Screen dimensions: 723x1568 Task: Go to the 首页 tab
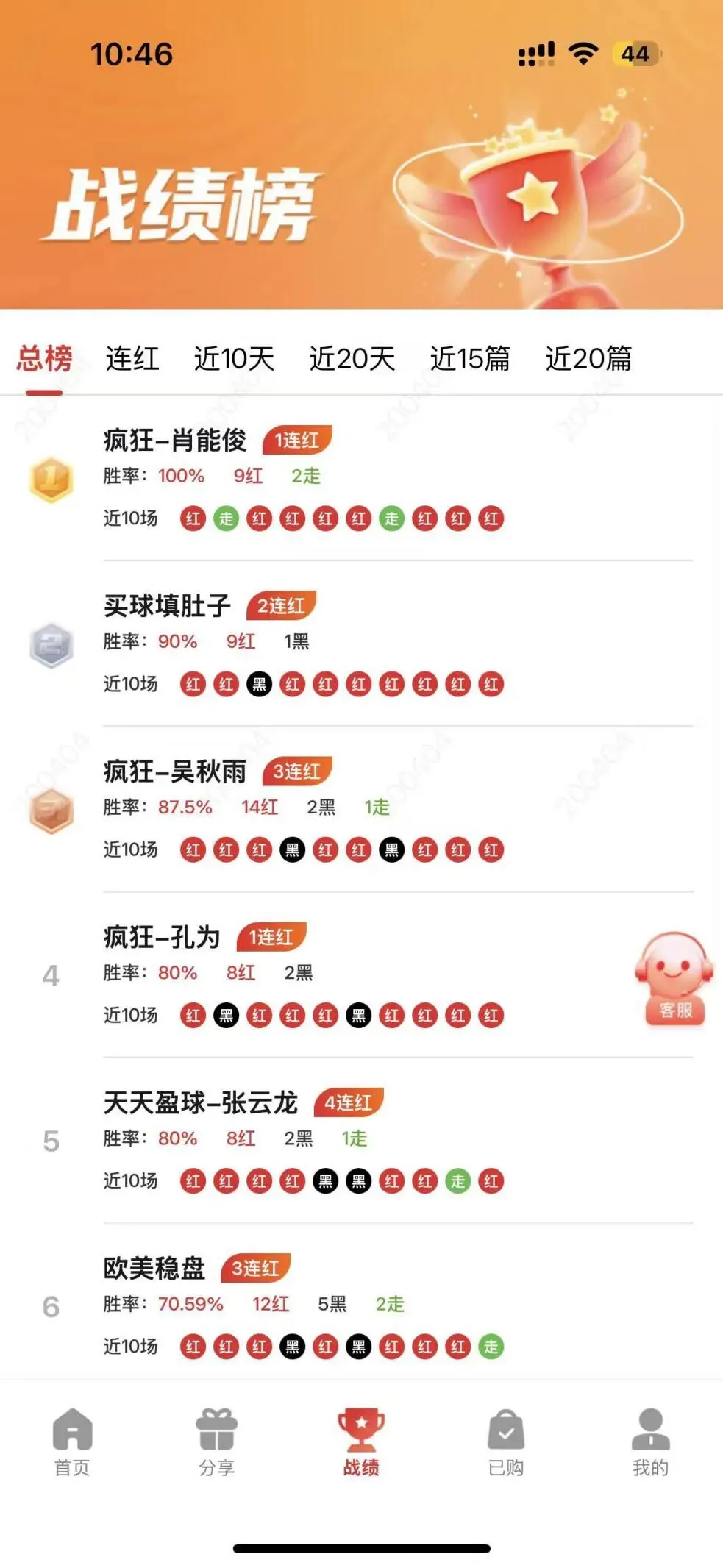click(72, 1442)
